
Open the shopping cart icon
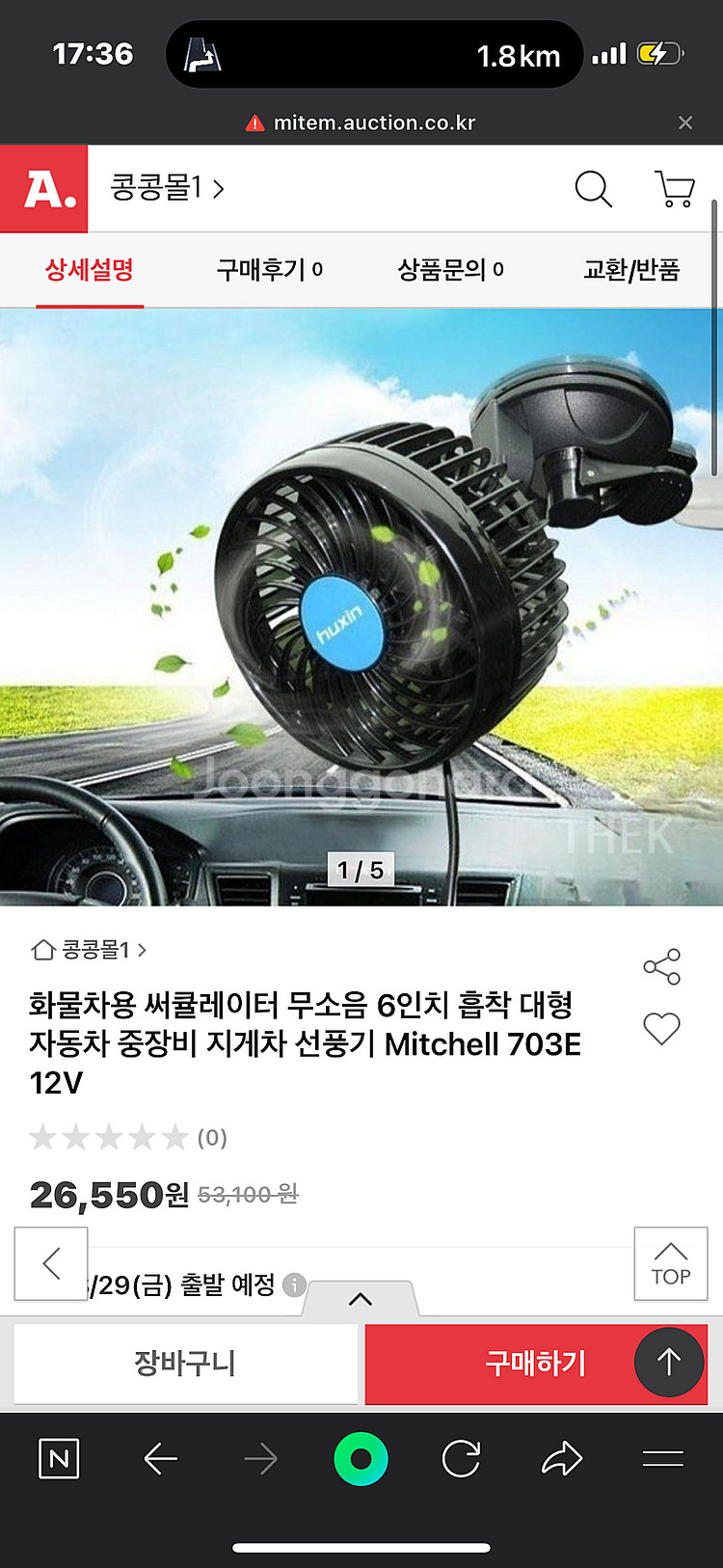coord(675,189)
